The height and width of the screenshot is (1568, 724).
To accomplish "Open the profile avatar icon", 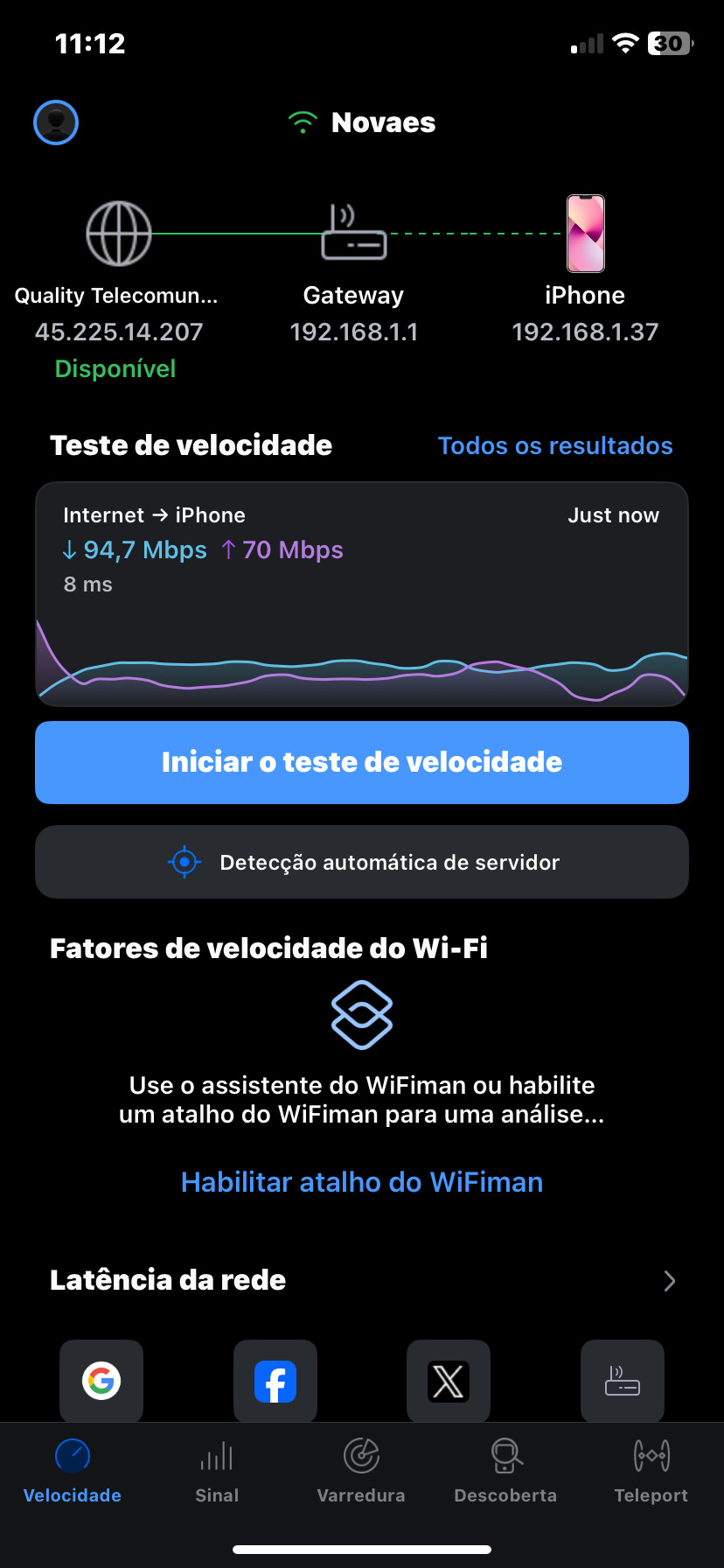I will (56, 122).
